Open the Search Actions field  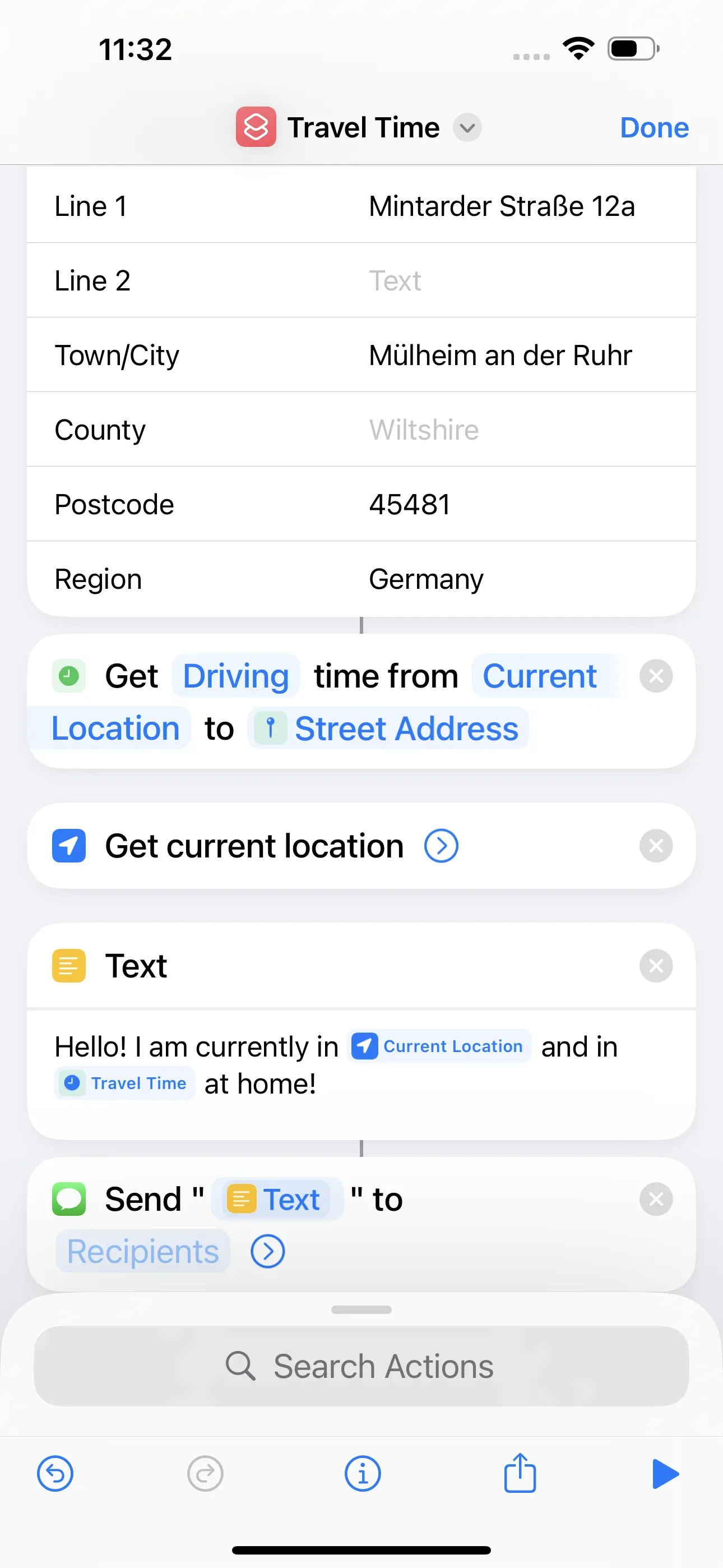(361, 1367)
